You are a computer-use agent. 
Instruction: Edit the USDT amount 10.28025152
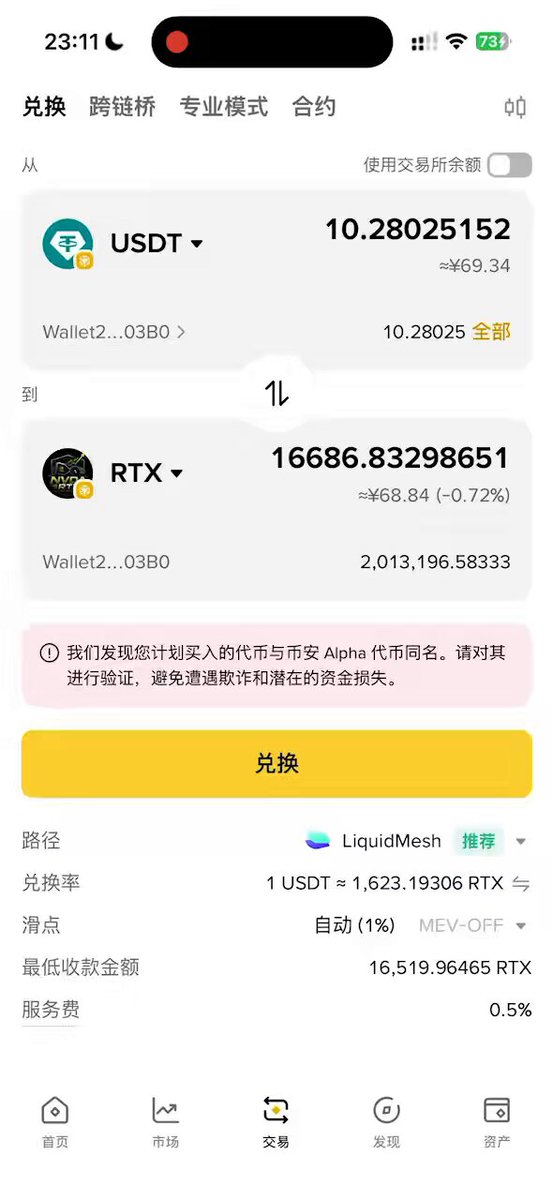tap(417, 229)
